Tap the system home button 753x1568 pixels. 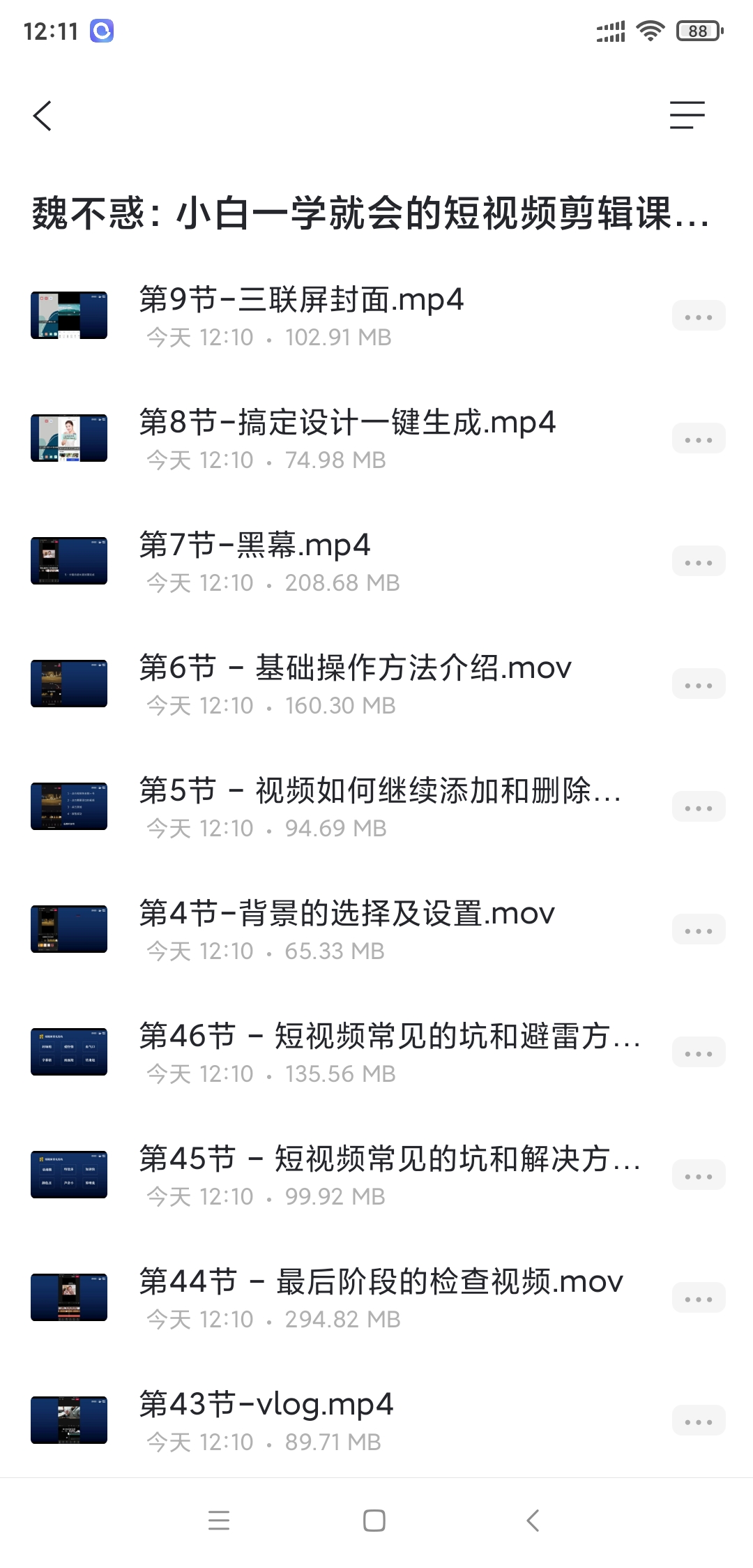[374, 1521]
